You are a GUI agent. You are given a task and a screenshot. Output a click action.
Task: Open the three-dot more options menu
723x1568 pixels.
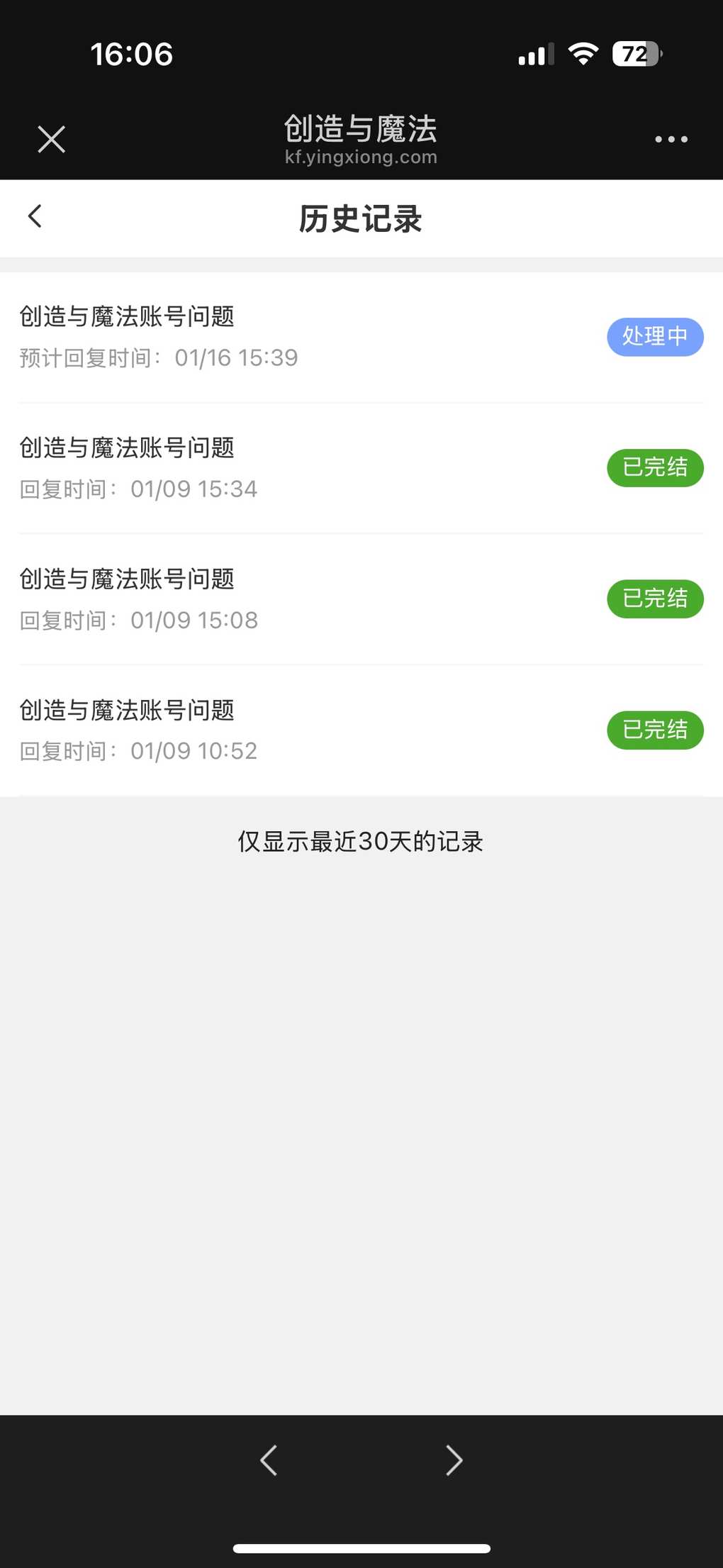[671, 139]
